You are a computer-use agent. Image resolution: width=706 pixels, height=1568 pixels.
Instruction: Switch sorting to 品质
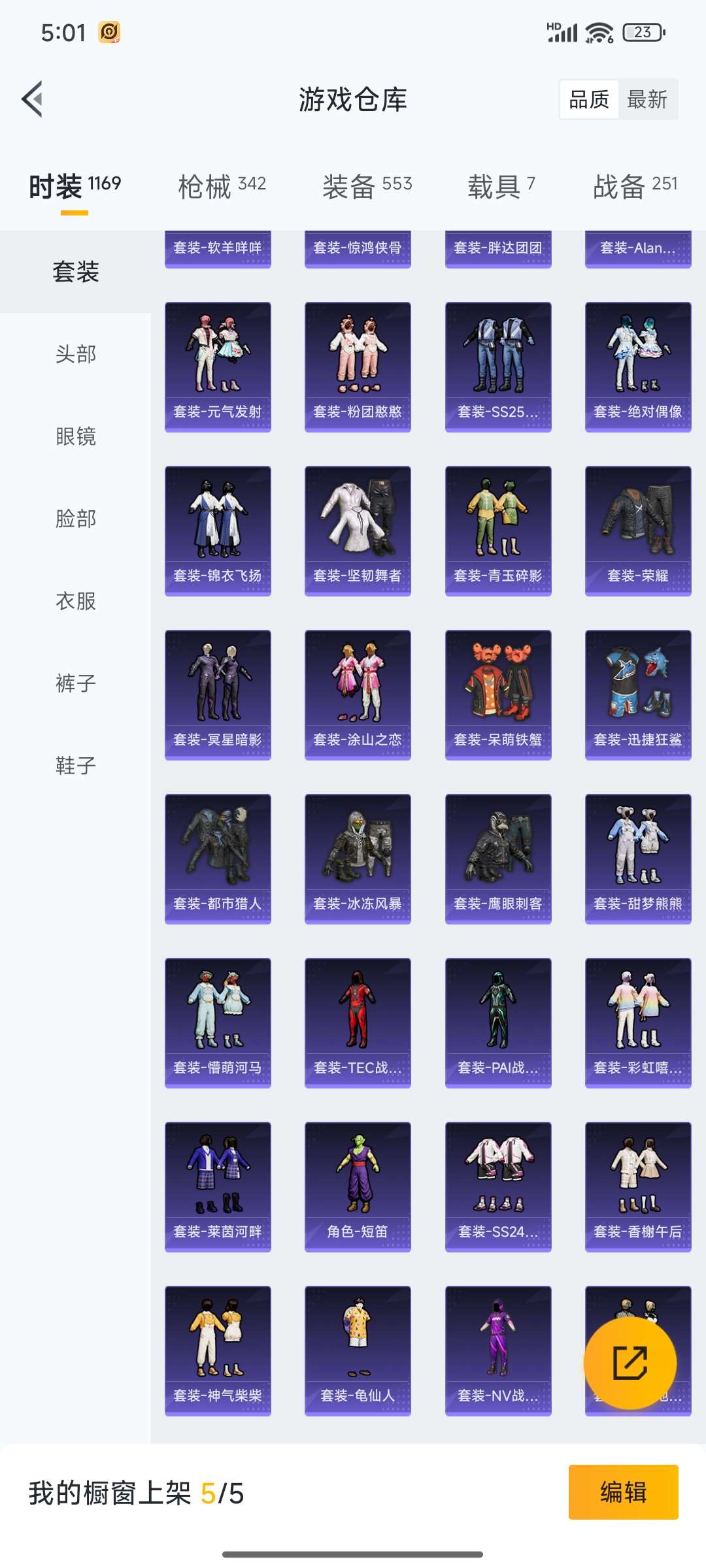coord(588,99)
